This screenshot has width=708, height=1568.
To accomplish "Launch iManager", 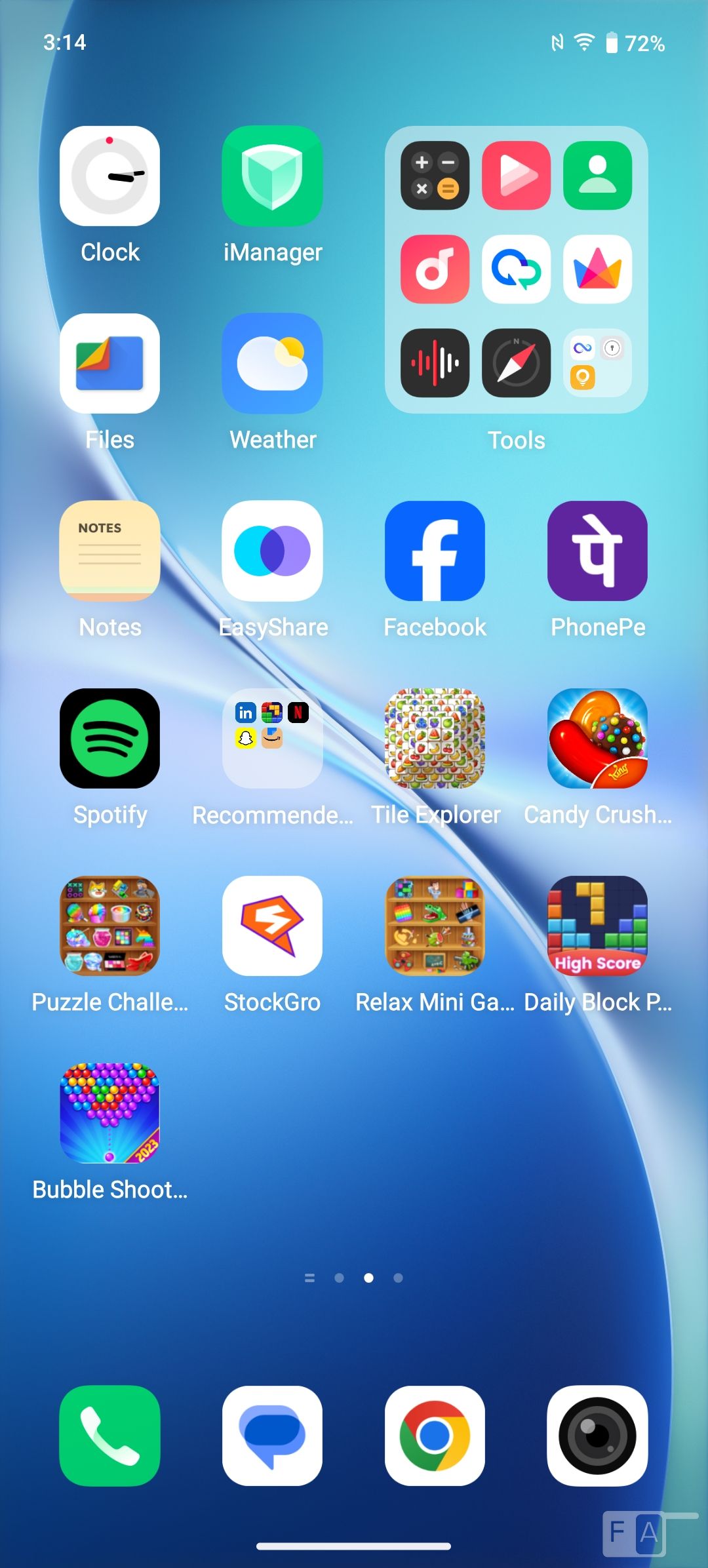I will click(272, 176).
